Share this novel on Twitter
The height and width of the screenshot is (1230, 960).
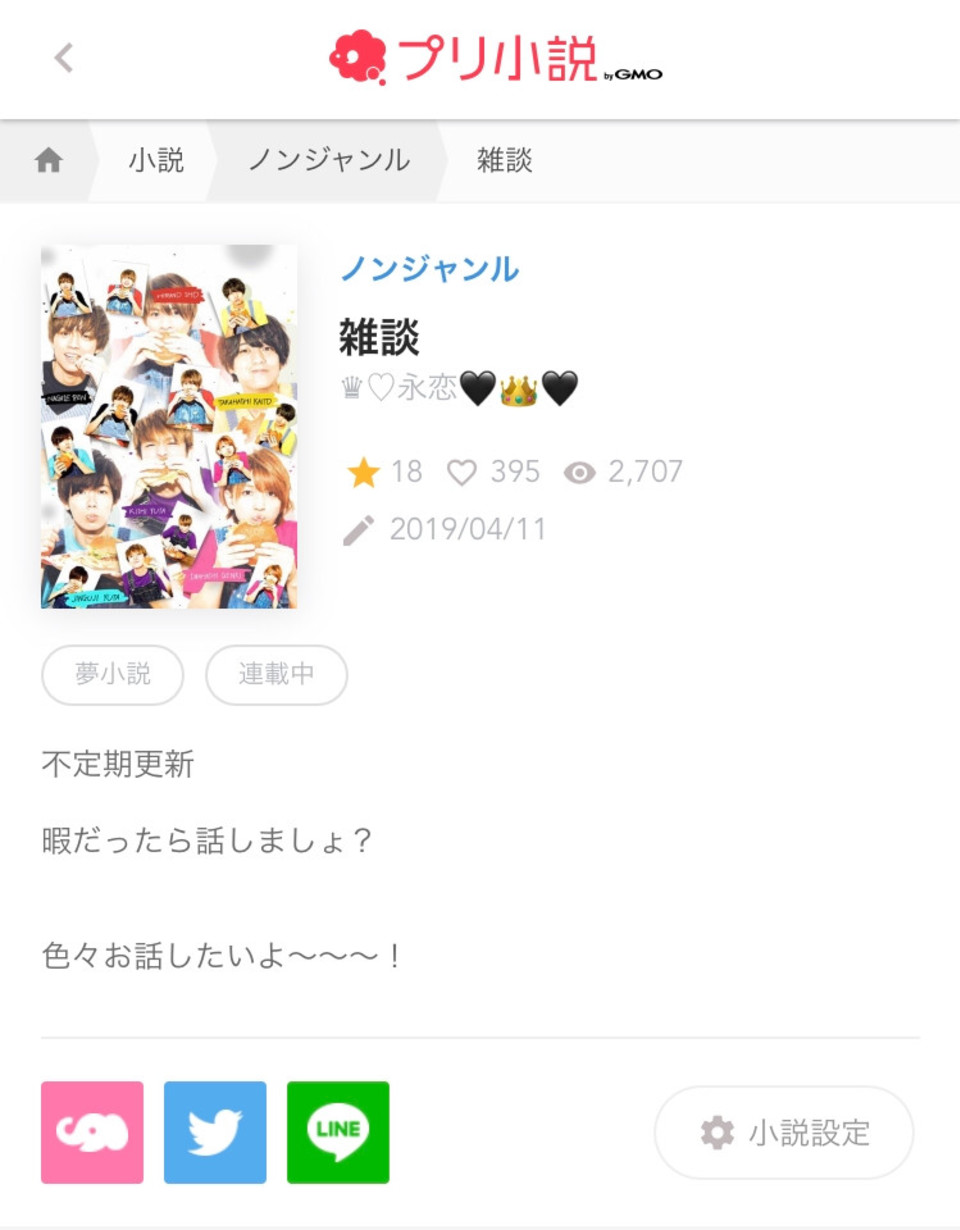(x=215, y=1132)
